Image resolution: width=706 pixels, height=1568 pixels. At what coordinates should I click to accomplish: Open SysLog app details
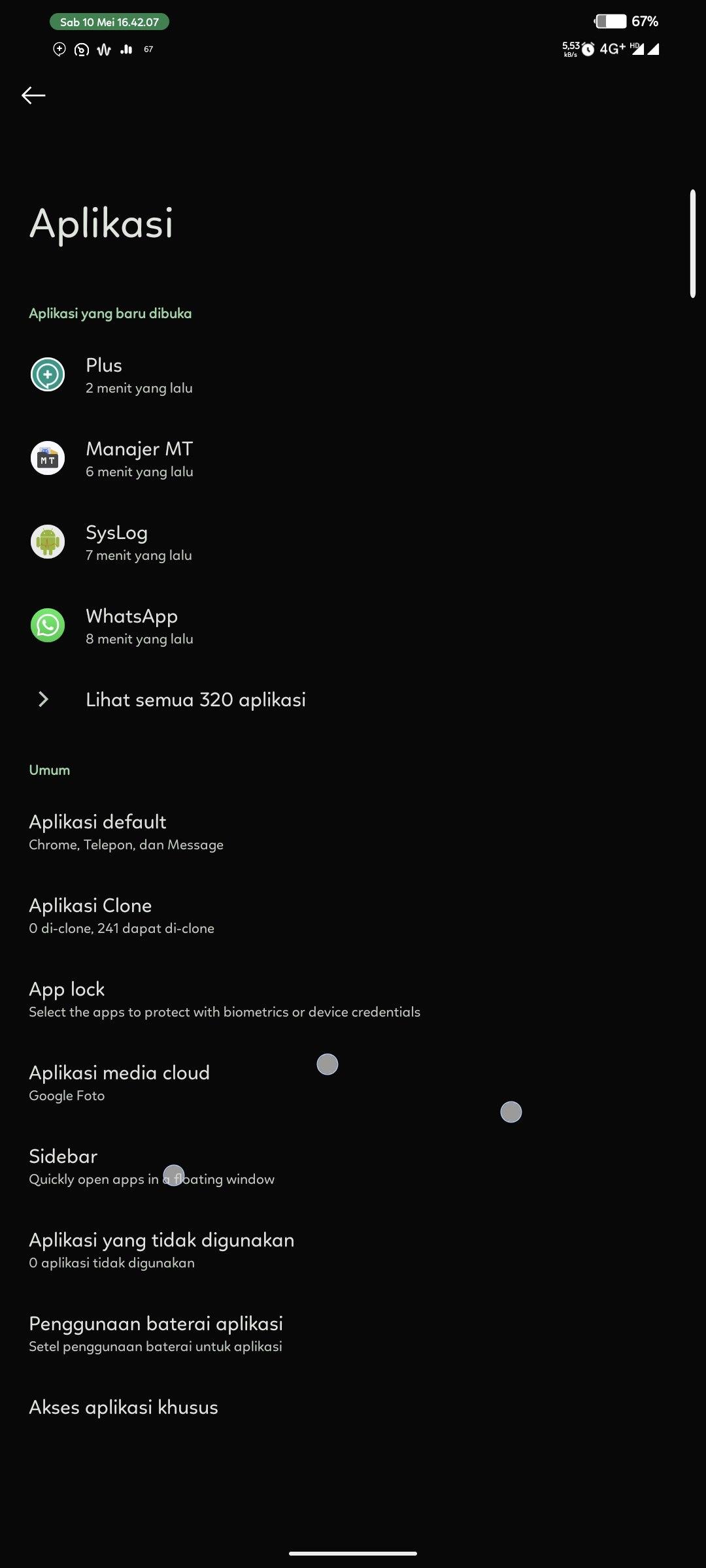pyautogui.click(x=353, y=542)
